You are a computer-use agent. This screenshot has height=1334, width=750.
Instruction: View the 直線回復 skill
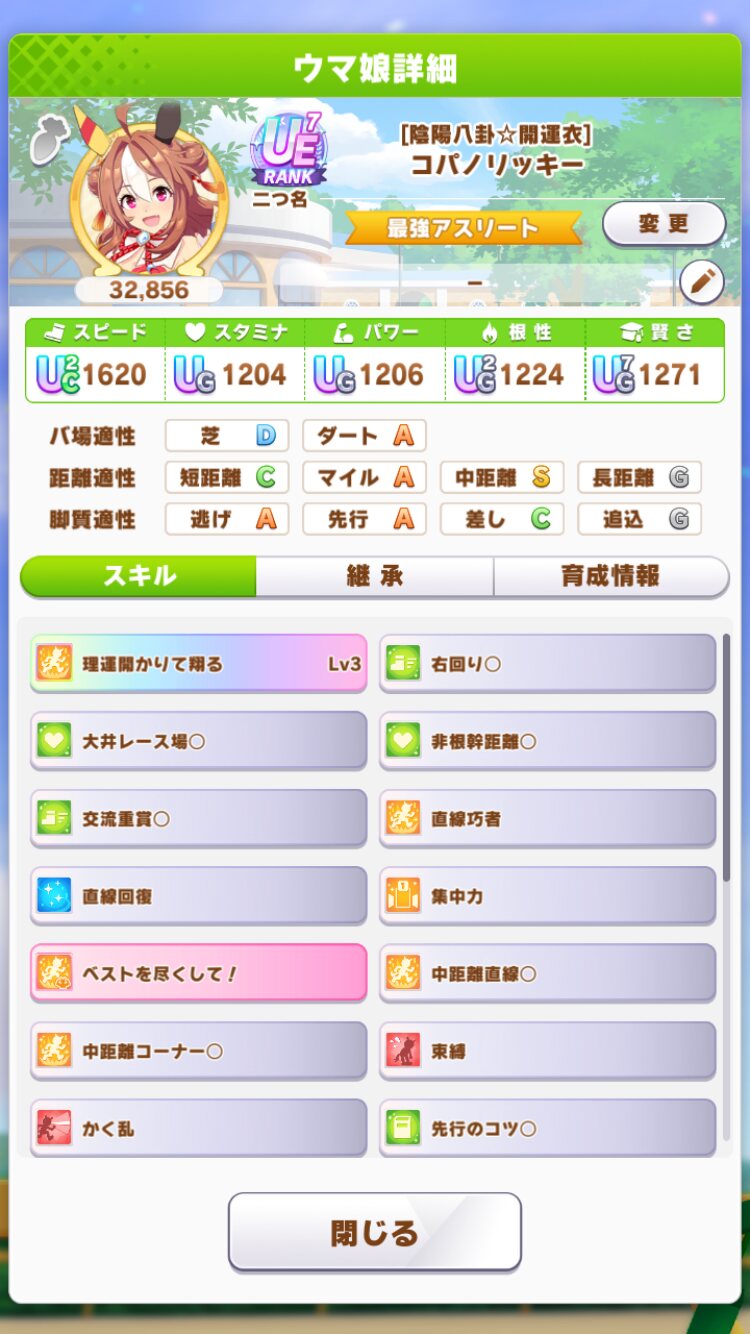[x=199, y=896]
